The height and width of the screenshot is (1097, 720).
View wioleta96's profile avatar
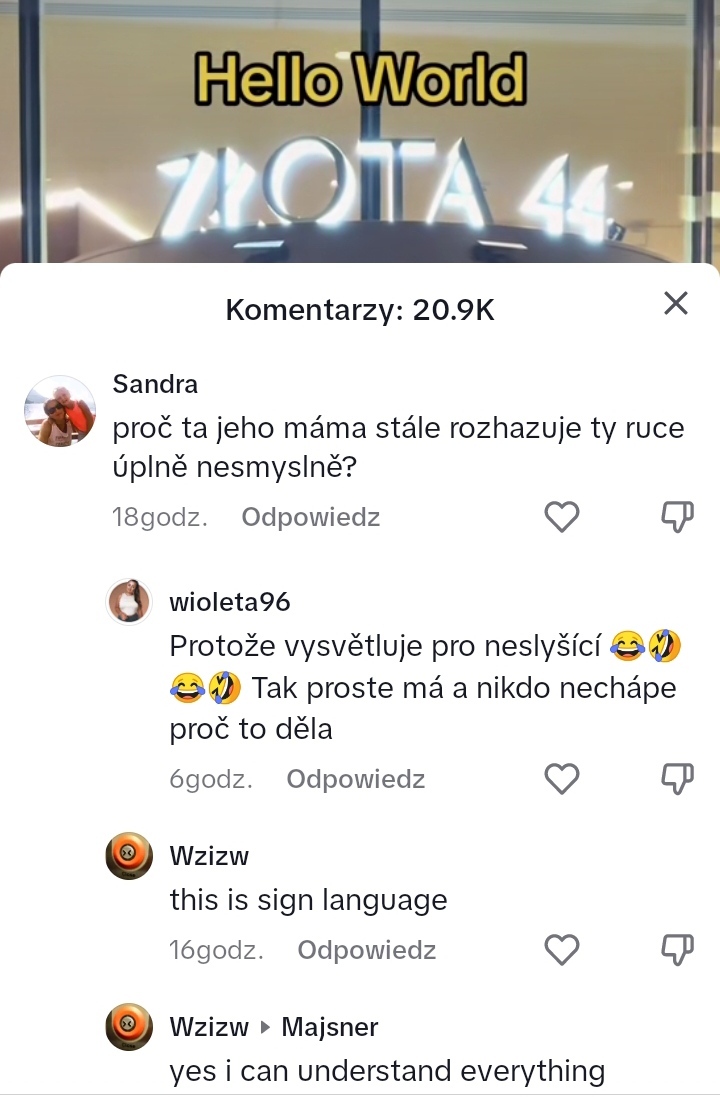129,601
